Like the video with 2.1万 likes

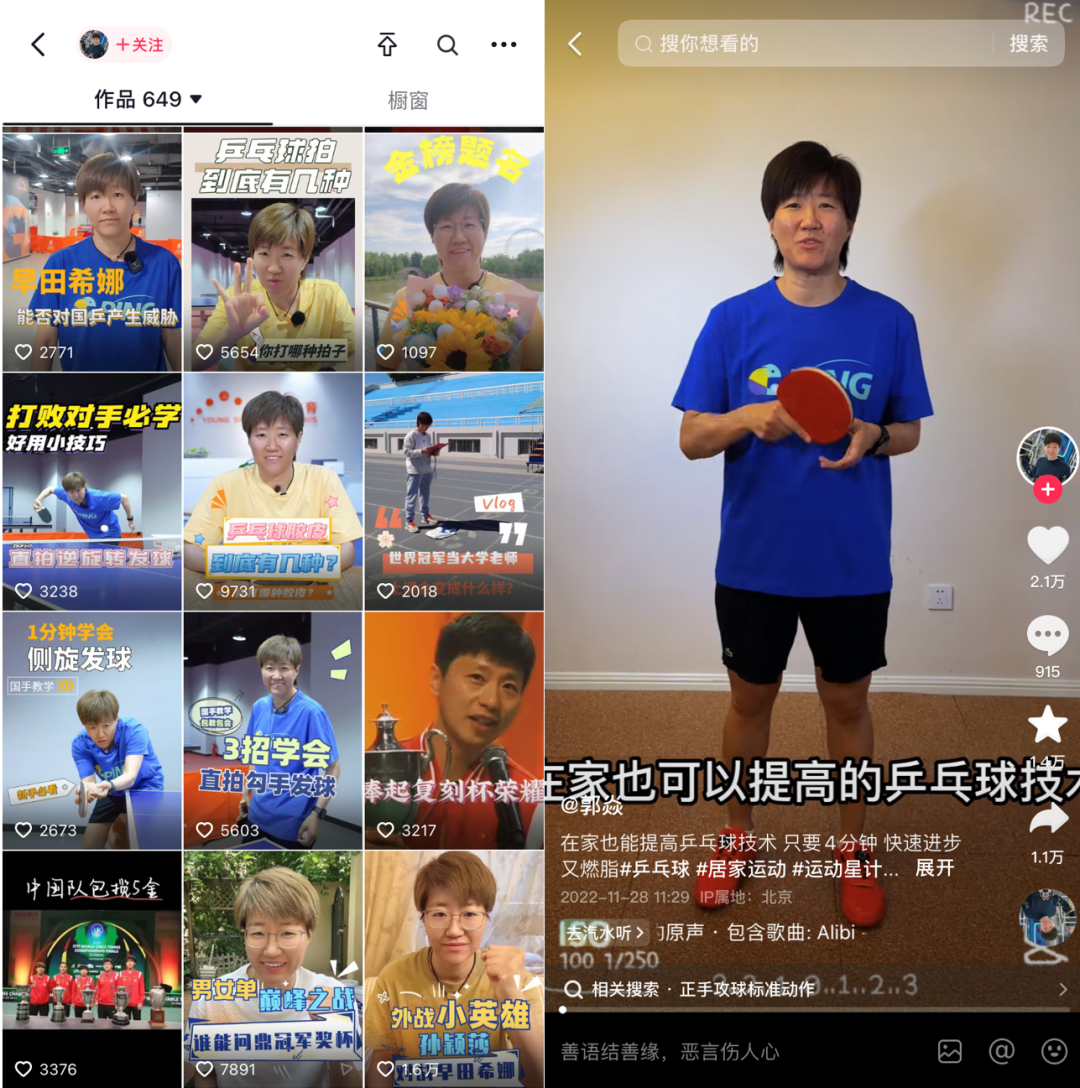(x=1047, y=545)
